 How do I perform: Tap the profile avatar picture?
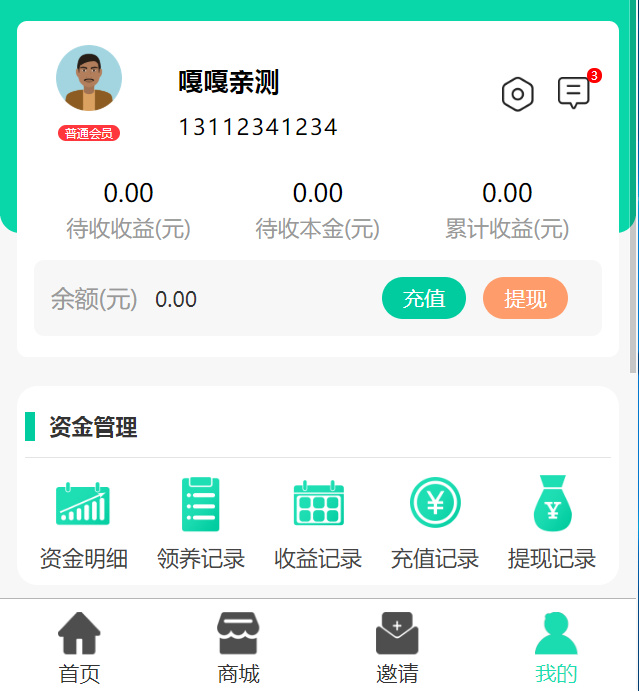tap(89, 78)
